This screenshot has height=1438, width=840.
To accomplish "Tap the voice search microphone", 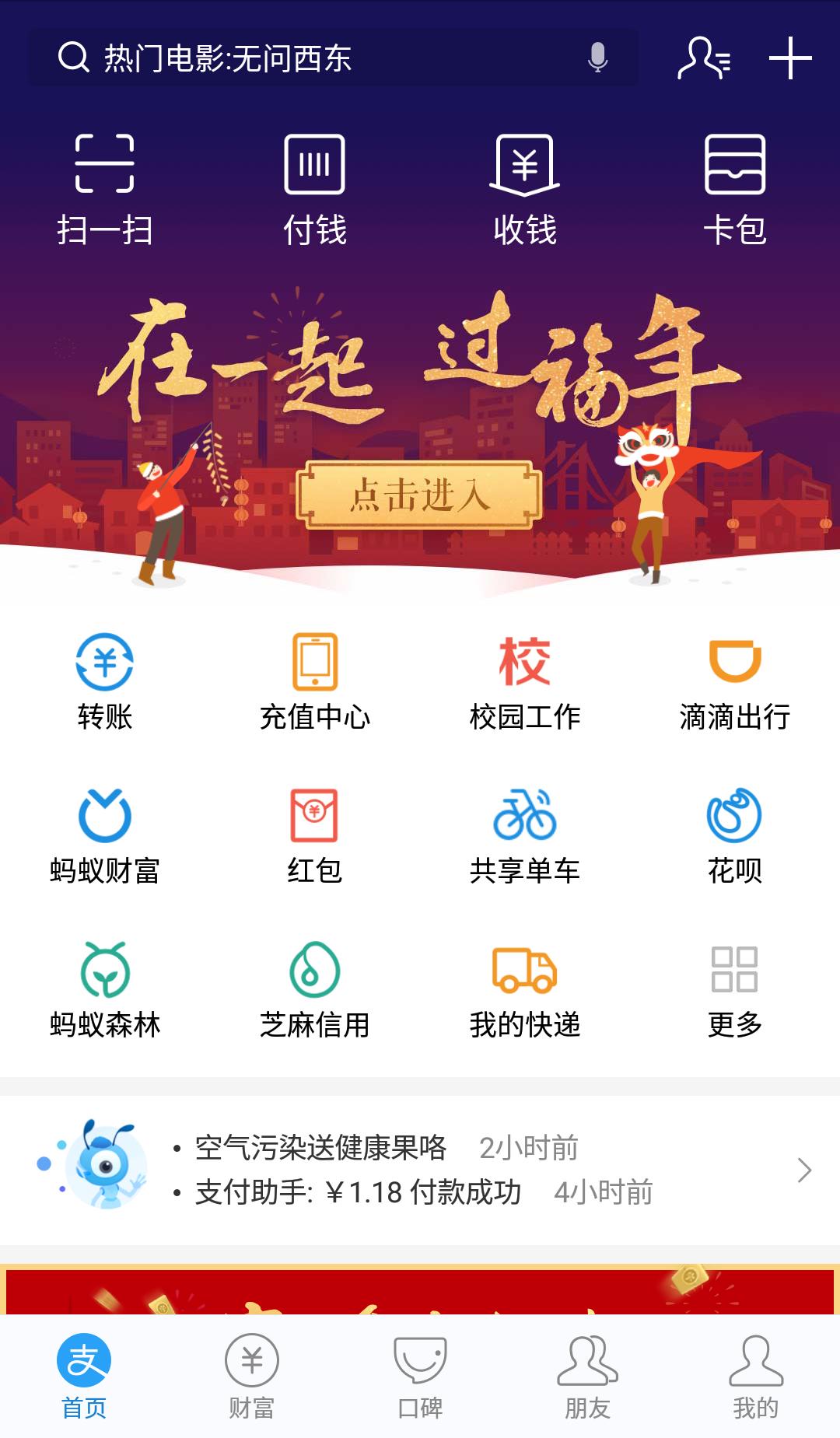I will coord(597,58).
